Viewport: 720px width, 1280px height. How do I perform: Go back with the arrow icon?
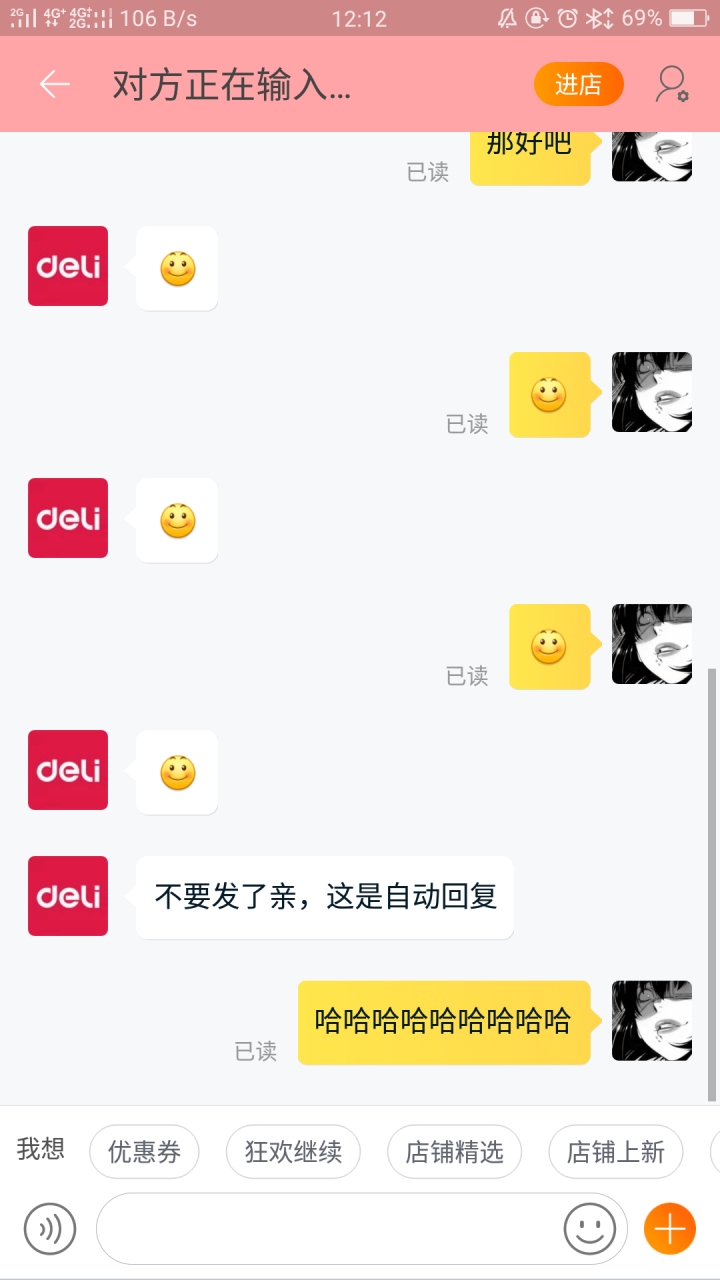click(x=55, y=85)
